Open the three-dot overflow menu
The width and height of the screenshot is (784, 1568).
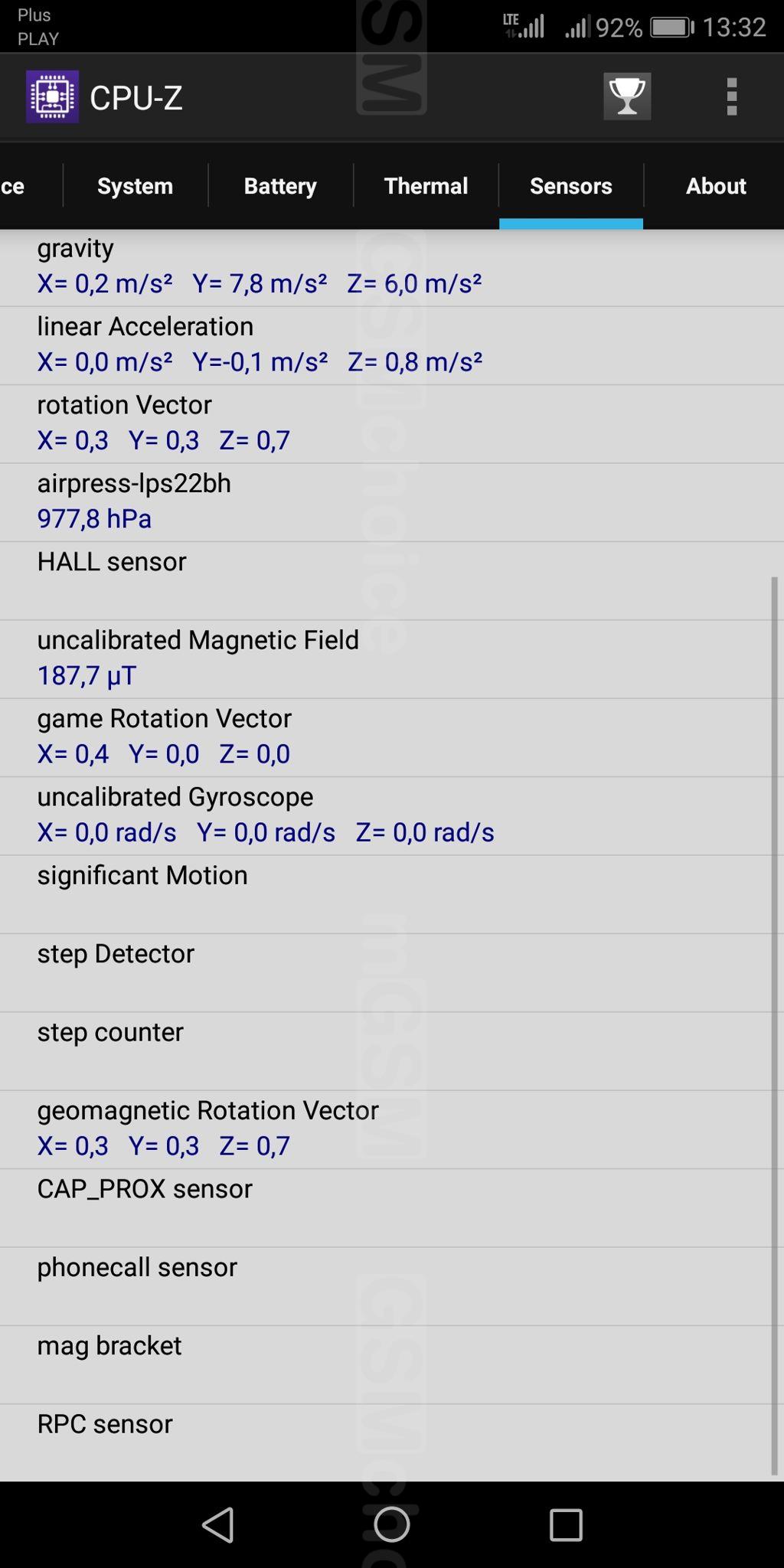click(732, 96)
